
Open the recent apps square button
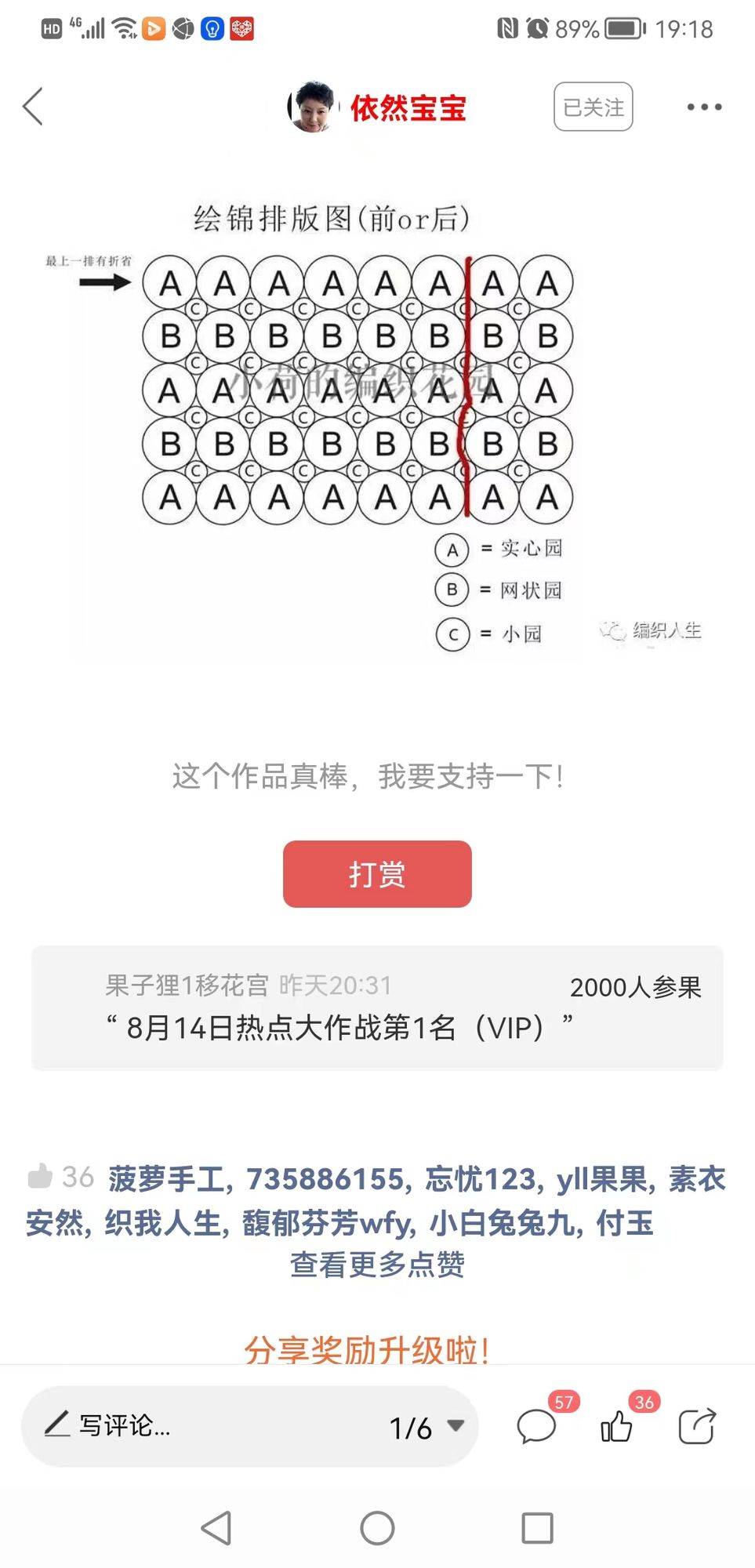[x=537, y=1528]
